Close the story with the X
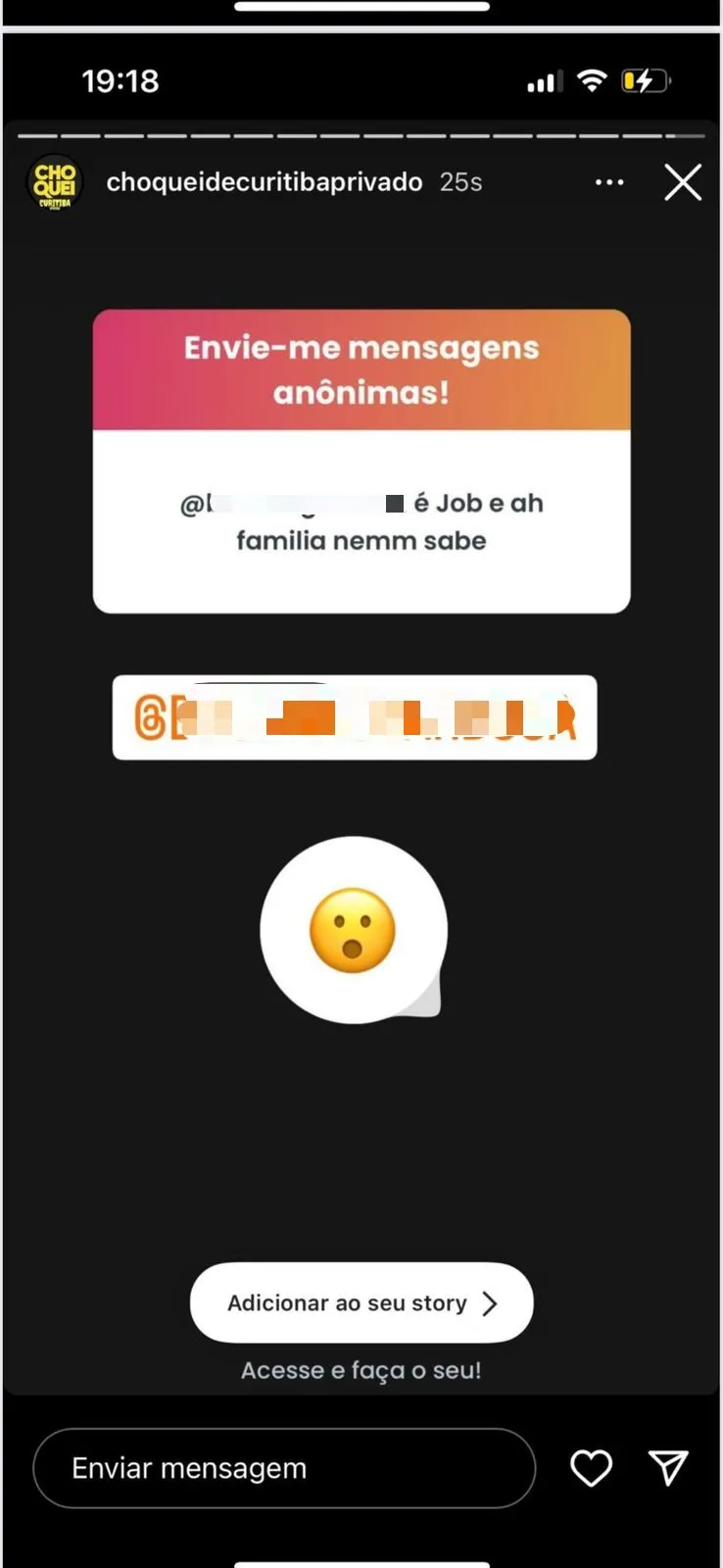 683,182
